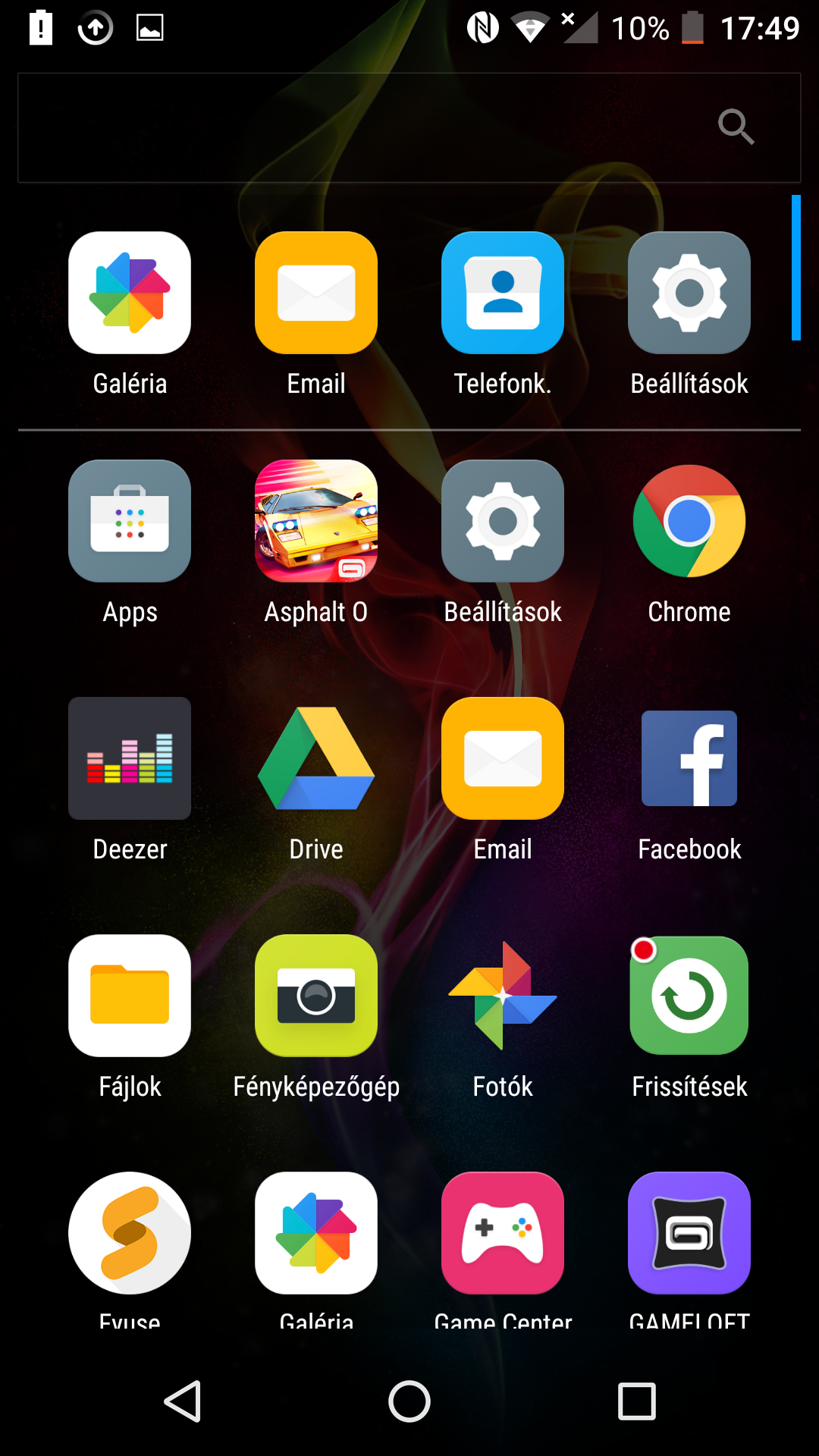Open the Facebook app

point(689,758)
